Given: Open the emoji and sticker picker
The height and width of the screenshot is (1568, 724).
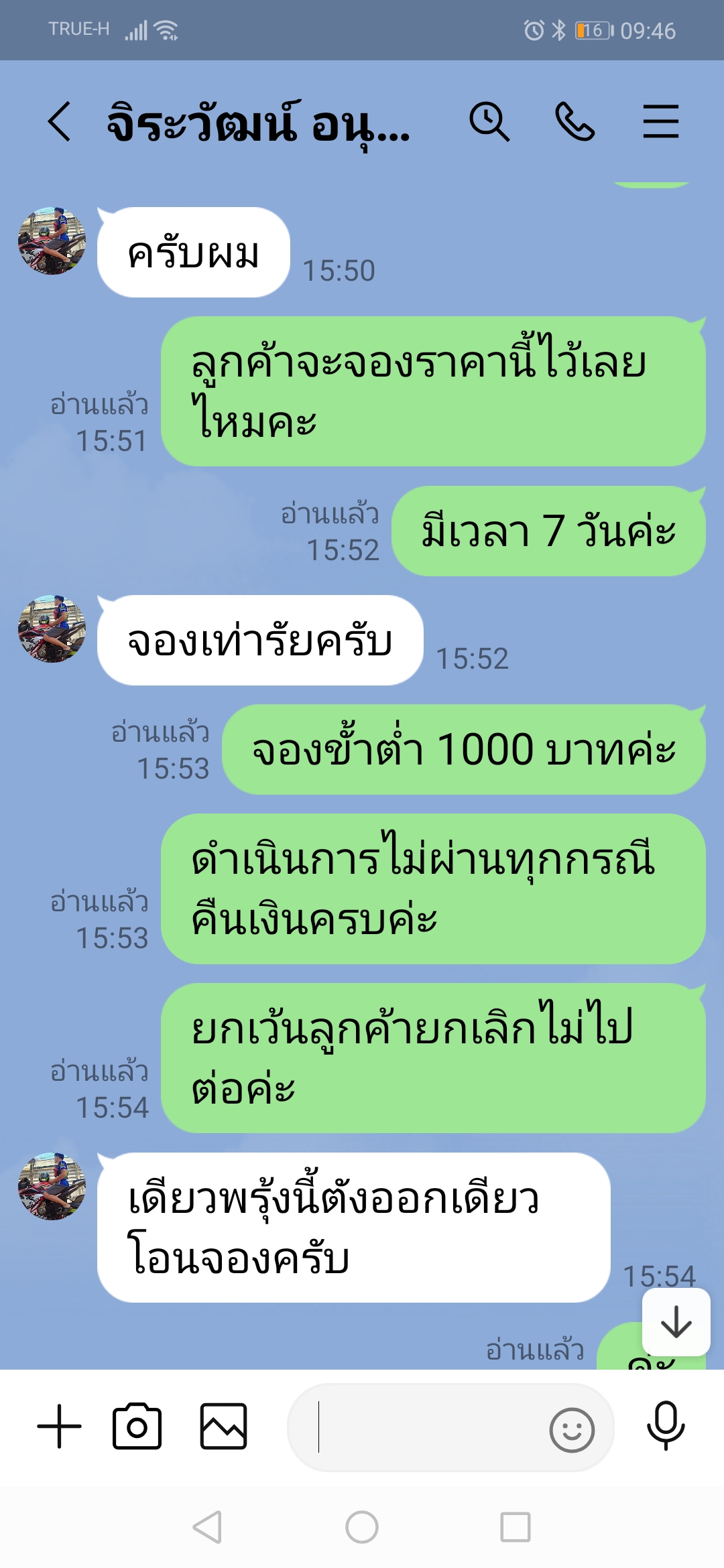Looking at the screenshot, I should [x=572, y=1430].
